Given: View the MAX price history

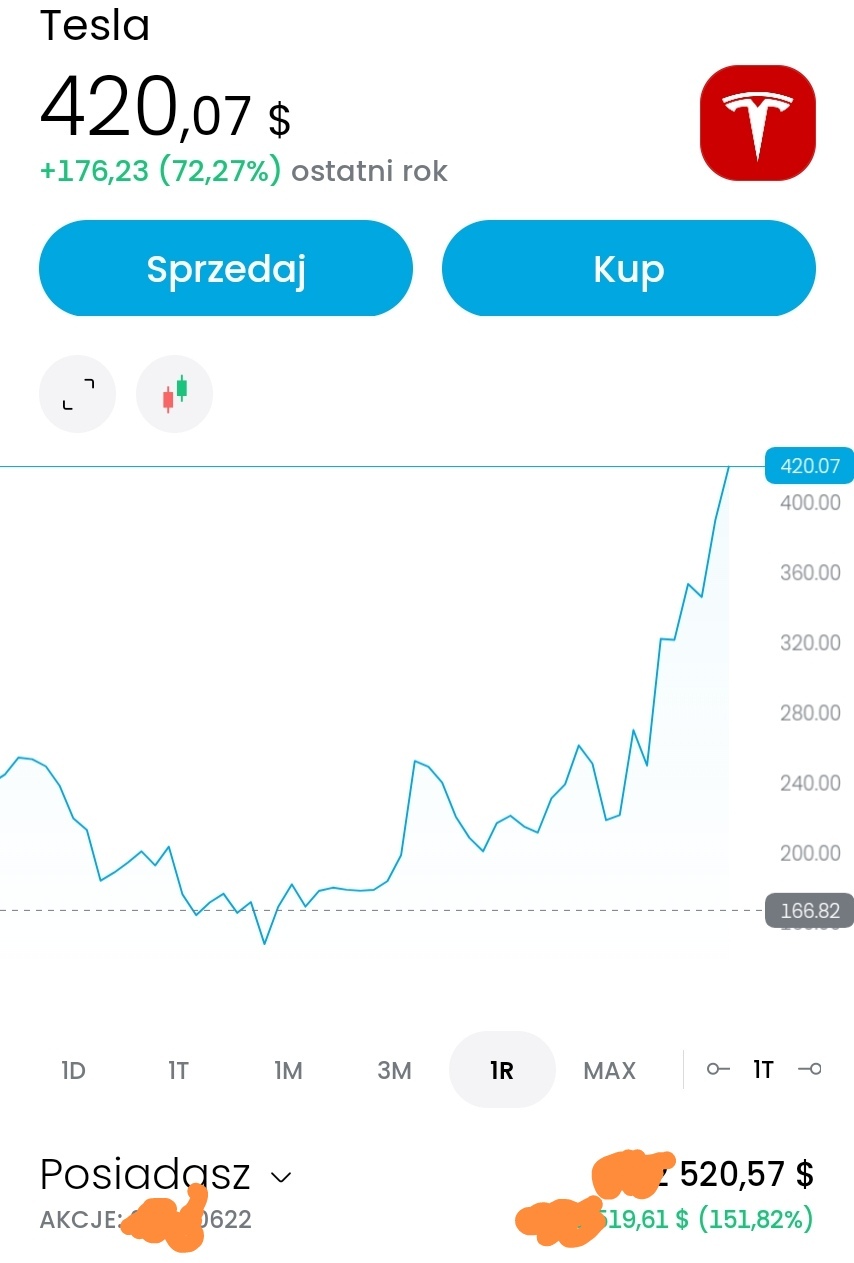Looking at the screenshot, I should tap(609, 1070).
